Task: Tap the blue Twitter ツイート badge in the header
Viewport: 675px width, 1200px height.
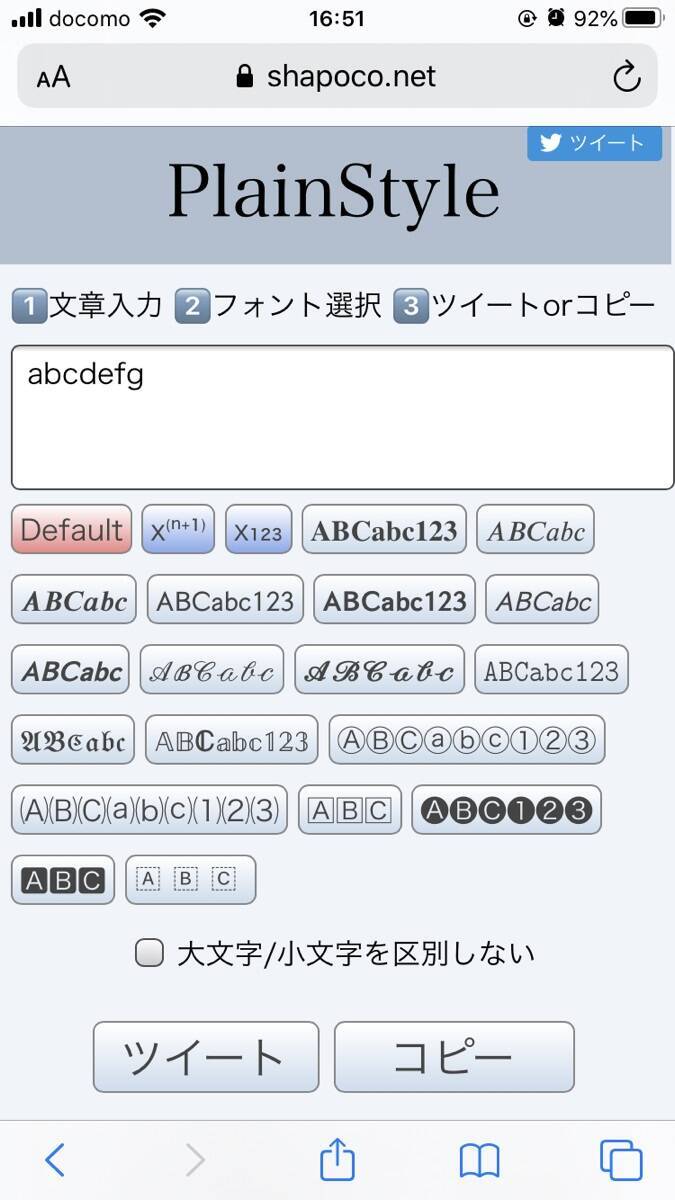Action: 594,143
